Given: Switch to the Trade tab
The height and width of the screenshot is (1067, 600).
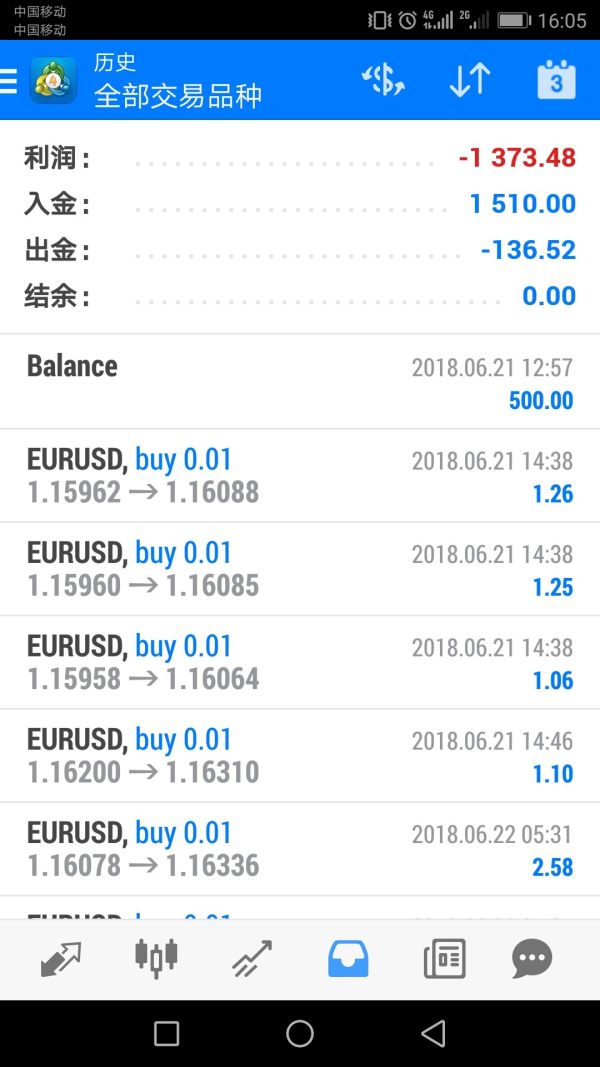Looking at the screenshot, I should click(252, 958).
